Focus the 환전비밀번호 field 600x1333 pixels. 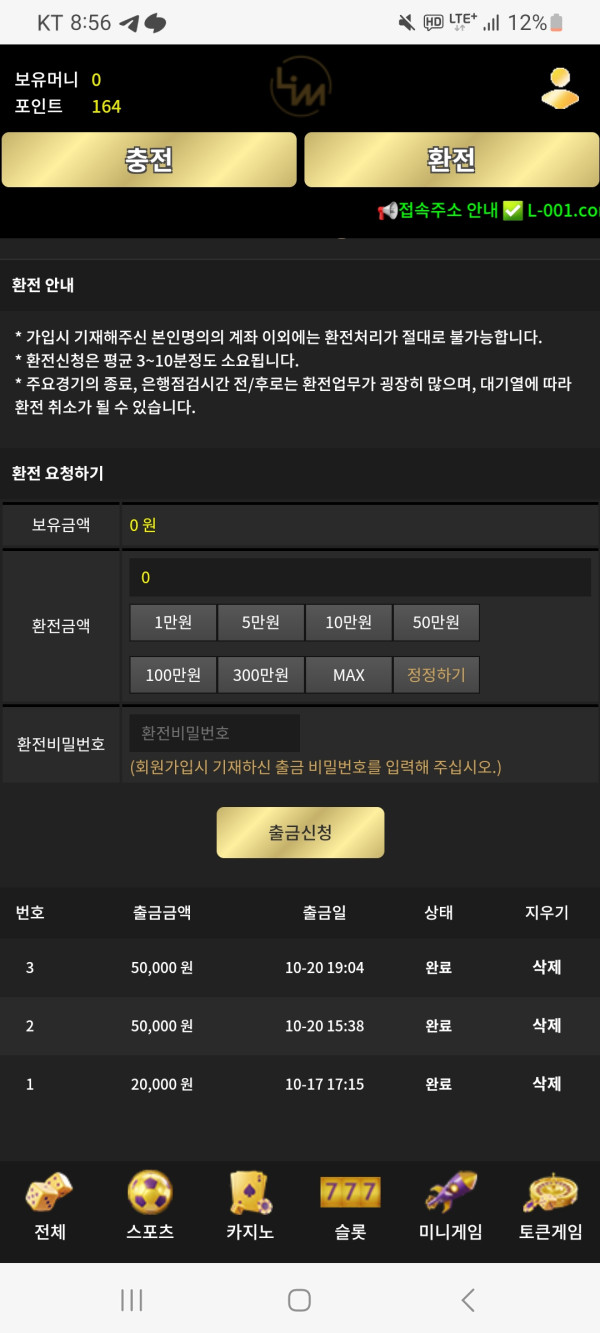(x=214, y=733)
